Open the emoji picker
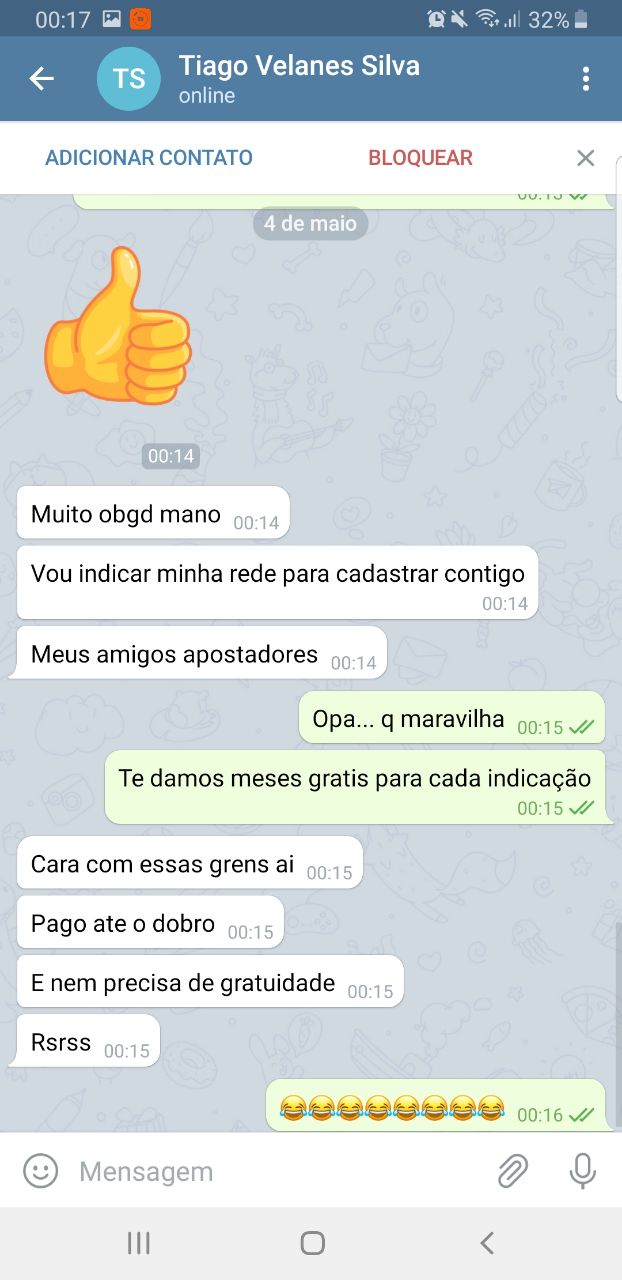This screenshot has height=1280, width=622. tap(41, 1171)
